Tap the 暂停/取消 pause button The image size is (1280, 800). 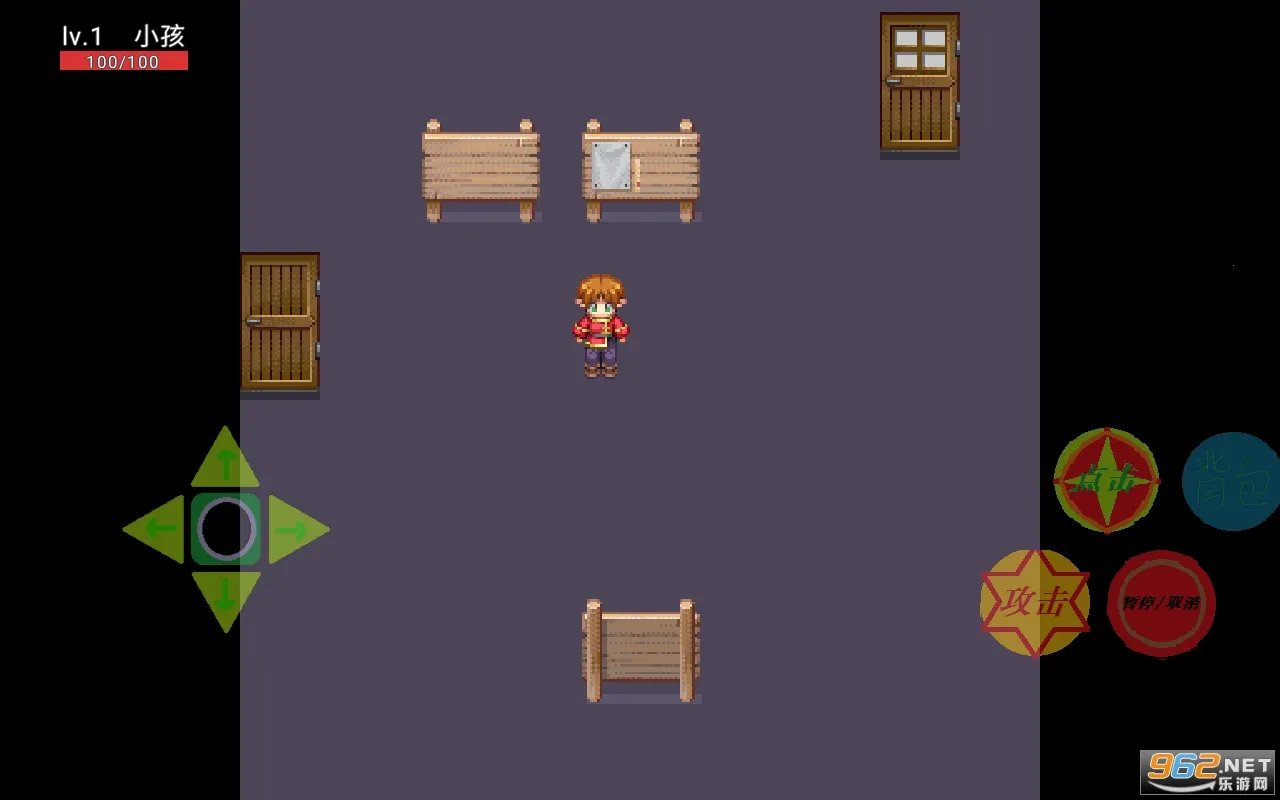point(1161,603)
